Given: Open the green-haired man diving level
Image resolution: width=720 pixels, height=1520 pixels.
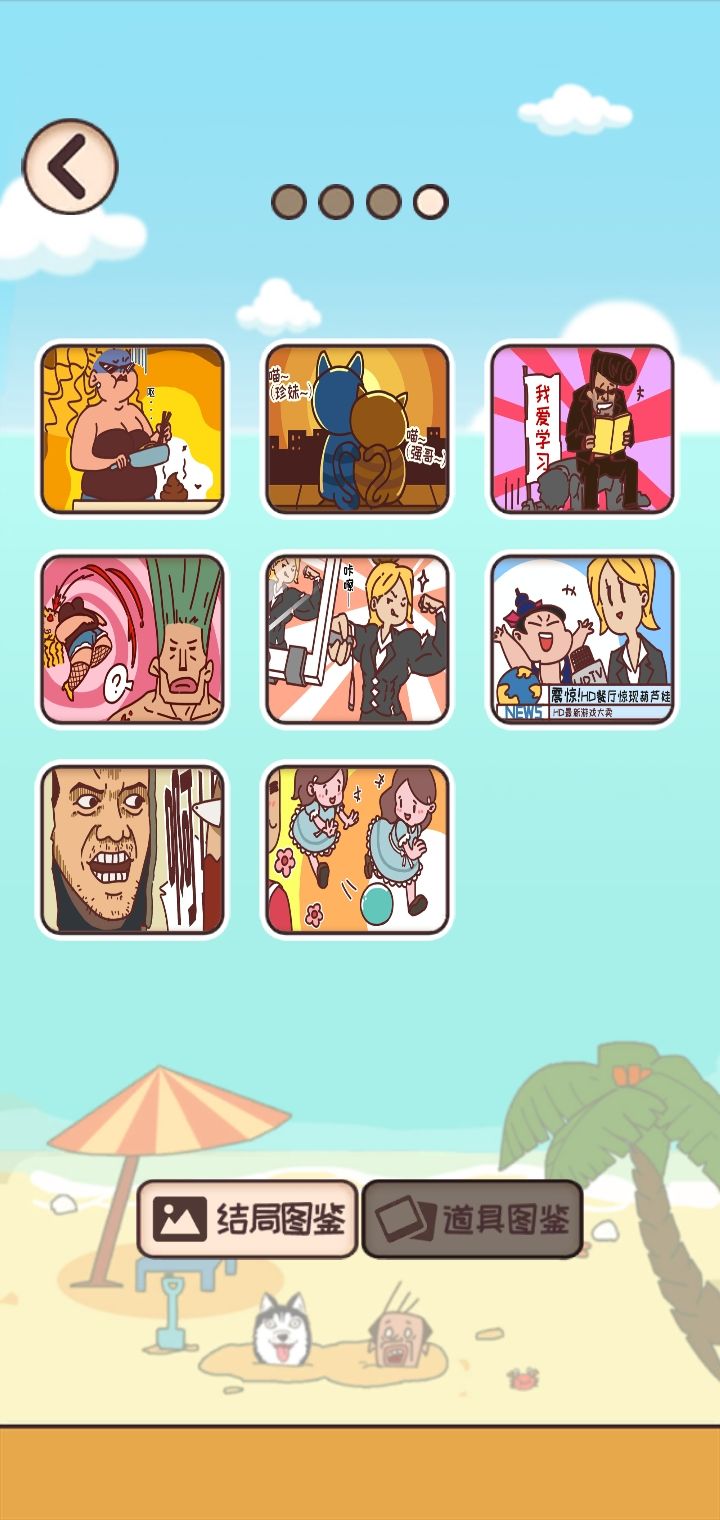Looking at the screenshot, I should [131, 640].
